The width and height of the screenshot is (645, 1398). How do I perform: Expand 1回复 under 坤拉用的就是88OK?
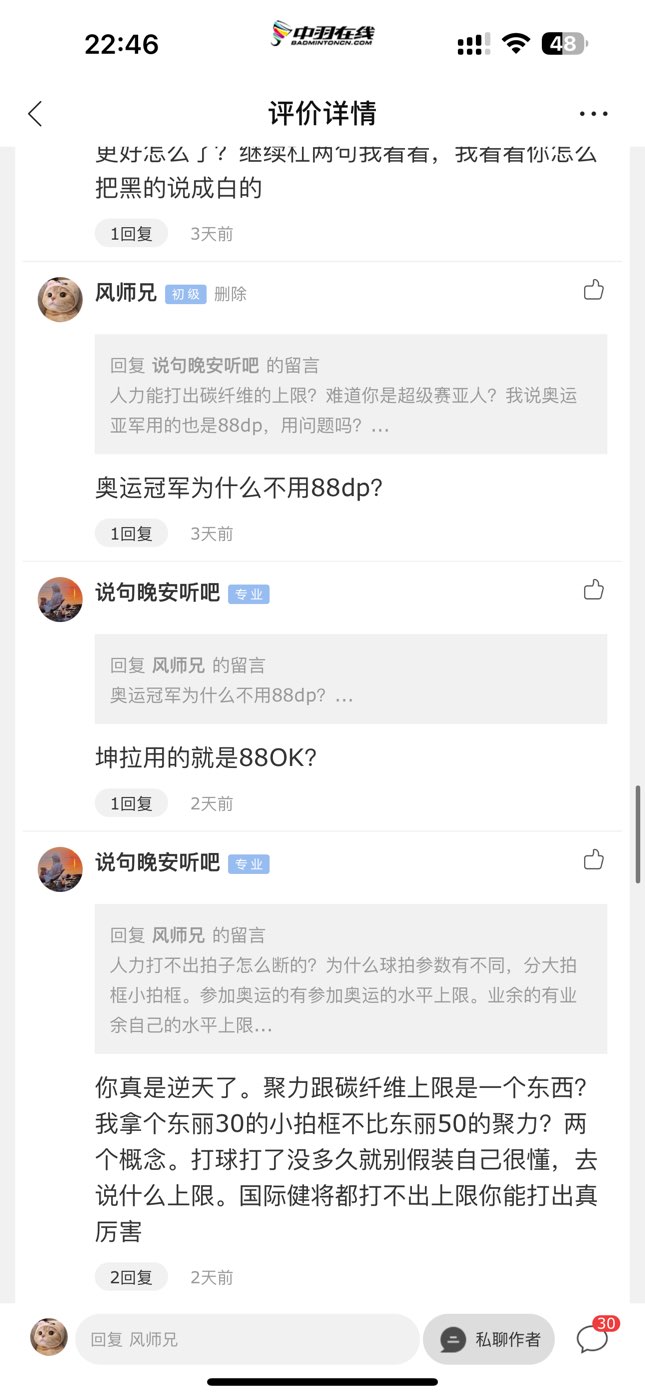(131, 804)
